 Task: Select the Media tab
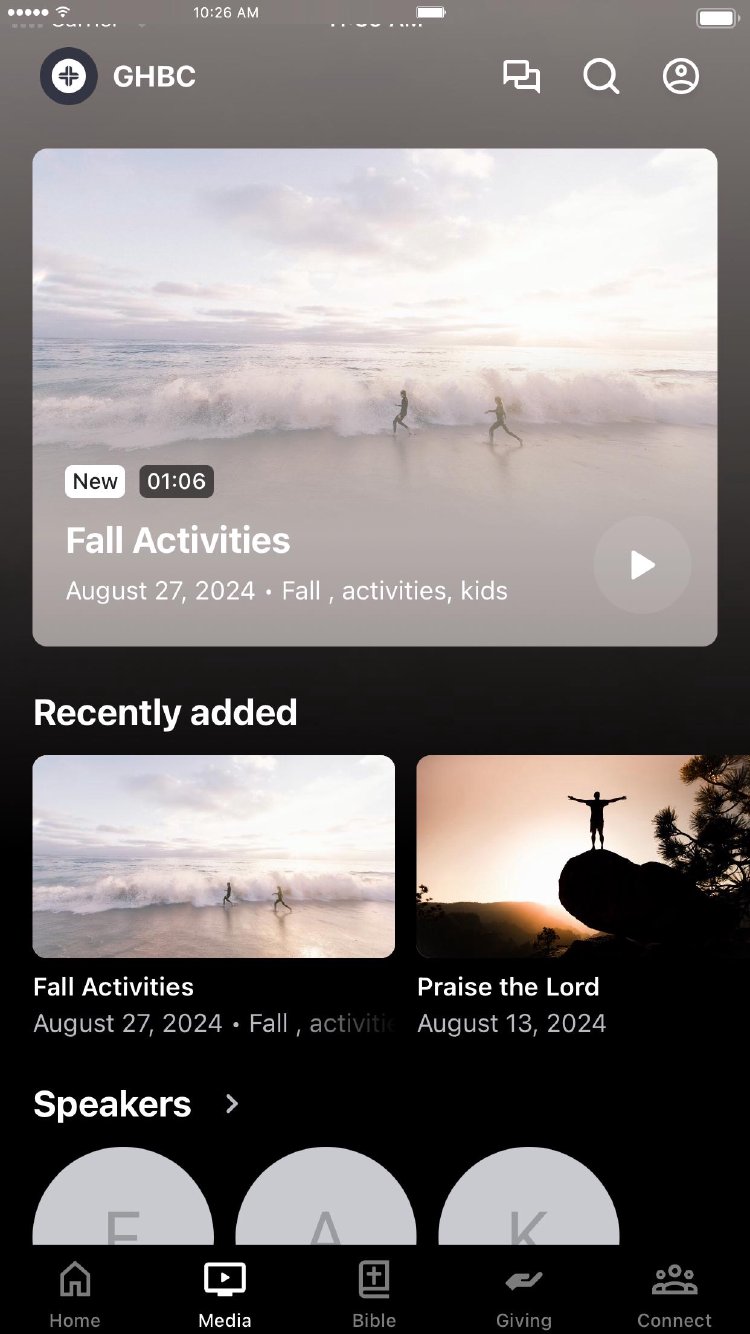(225, 1293)
